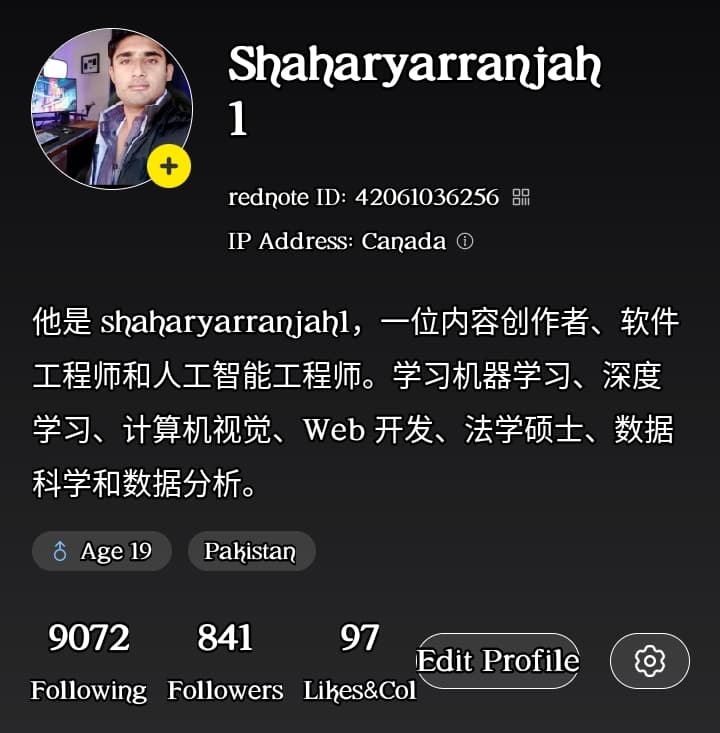Viewport: 720px width, 733px height.
Task: Open the QR code next to rednote ID
Action: (x=521, y=197)
